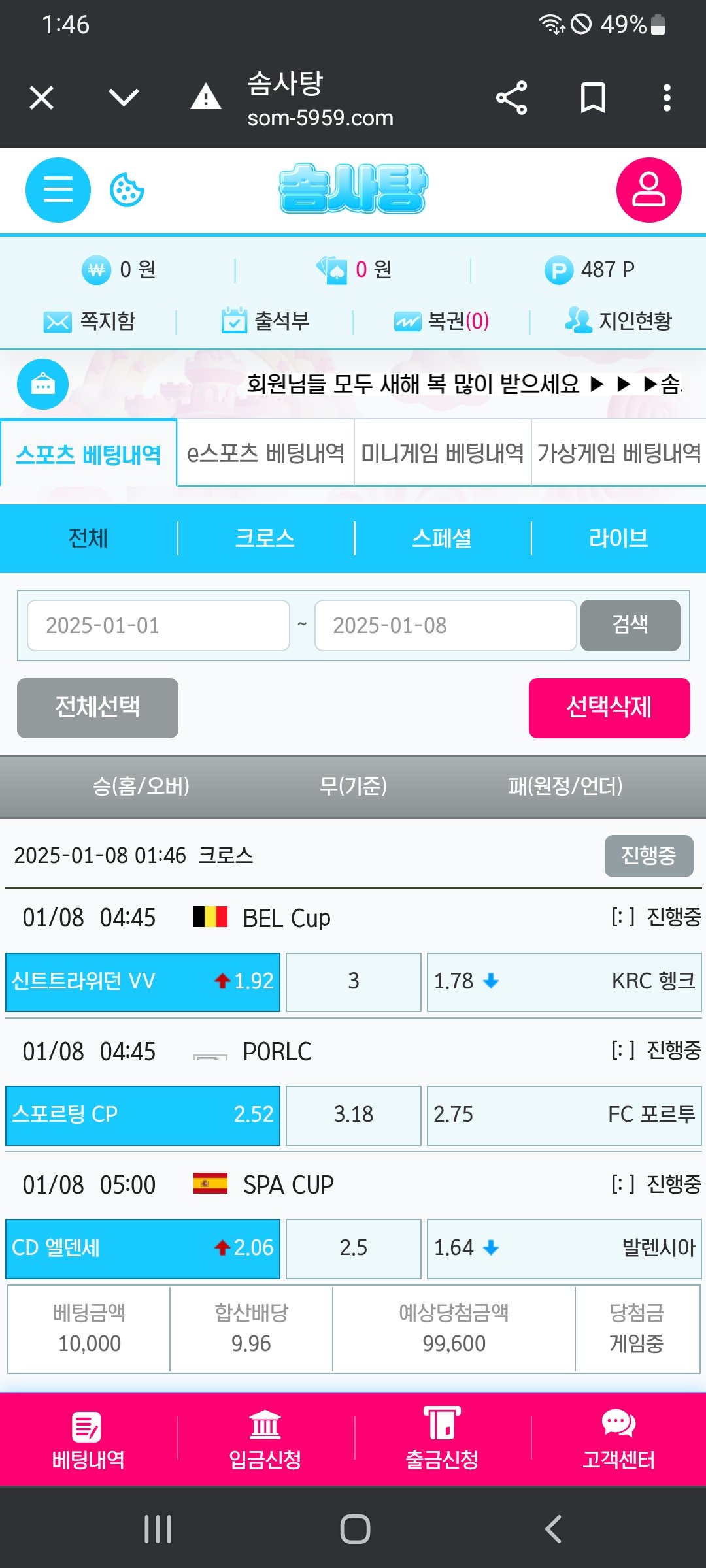Open 고객센터 customer center
The height and width of the screenshot is (1568, 706).
coord(618,1439)
